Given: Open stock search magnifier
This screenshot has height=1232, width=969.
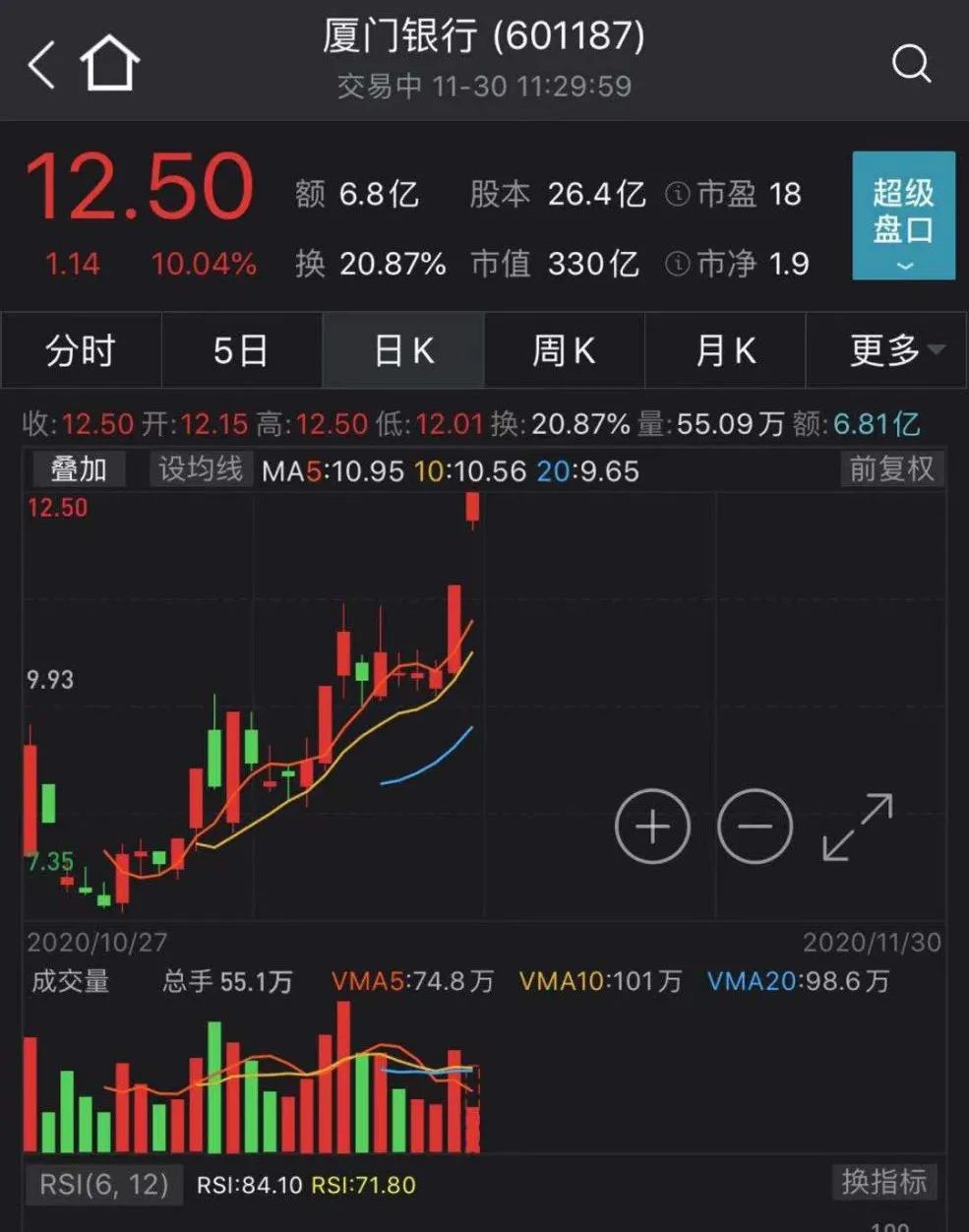Looking at the screenshot, I should (x=911, y=65).
